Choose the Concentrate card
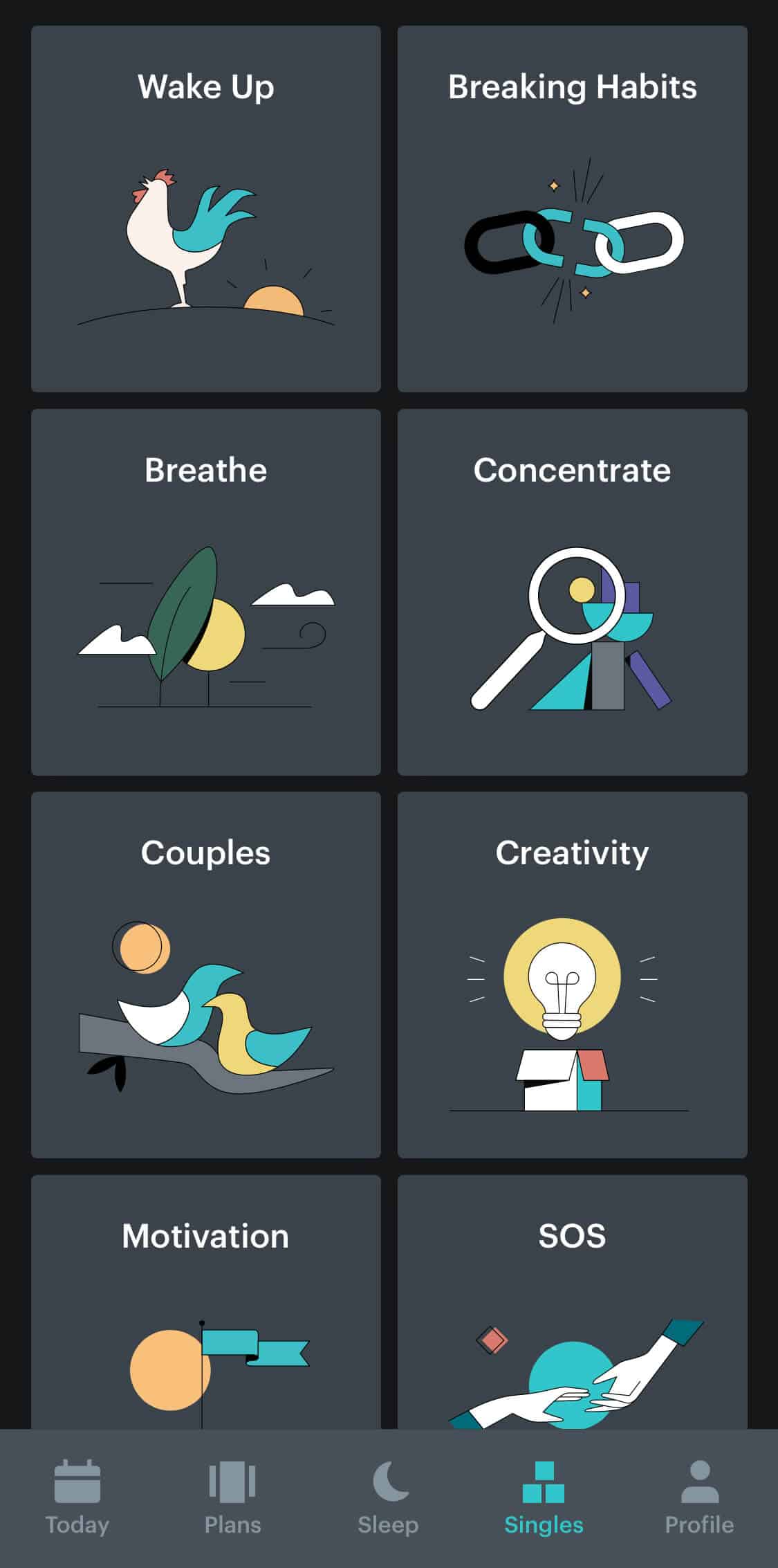Viewport: 778px width, 1568px height. click(x=572, y=592)
